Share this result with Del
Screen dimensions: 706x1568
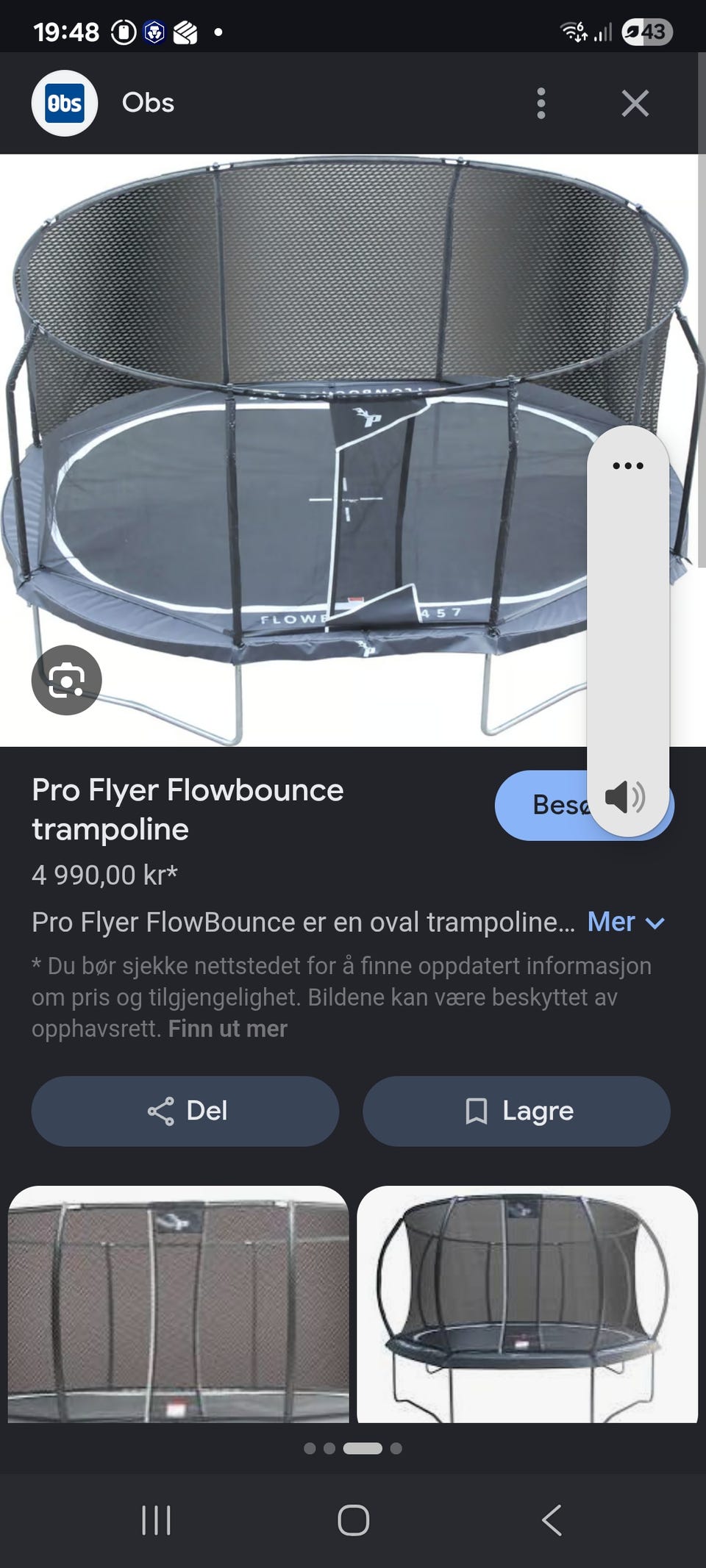point(185,1111)
